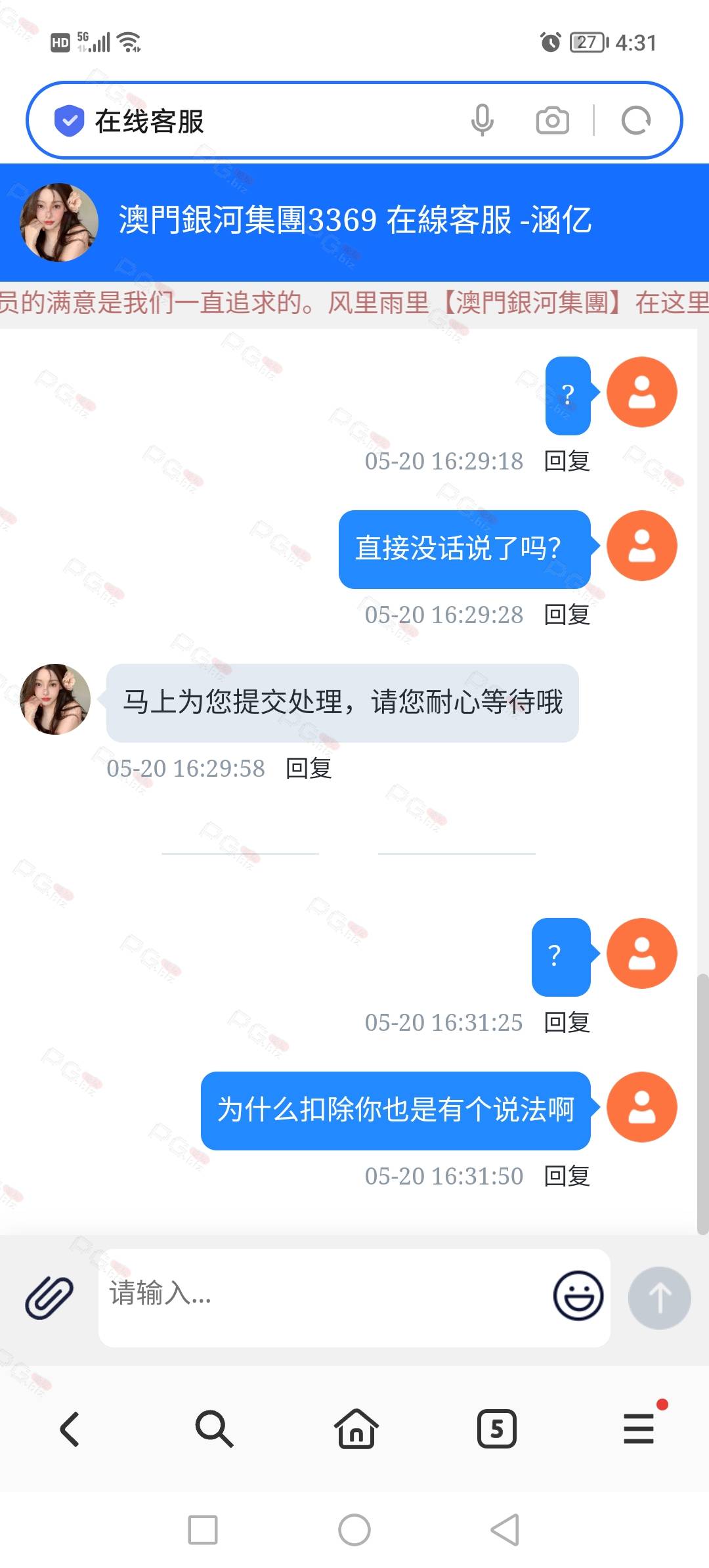Tap 回复 under the 16:29:18 question mark message
709x1568 pixels.
(x=567, y=461)
